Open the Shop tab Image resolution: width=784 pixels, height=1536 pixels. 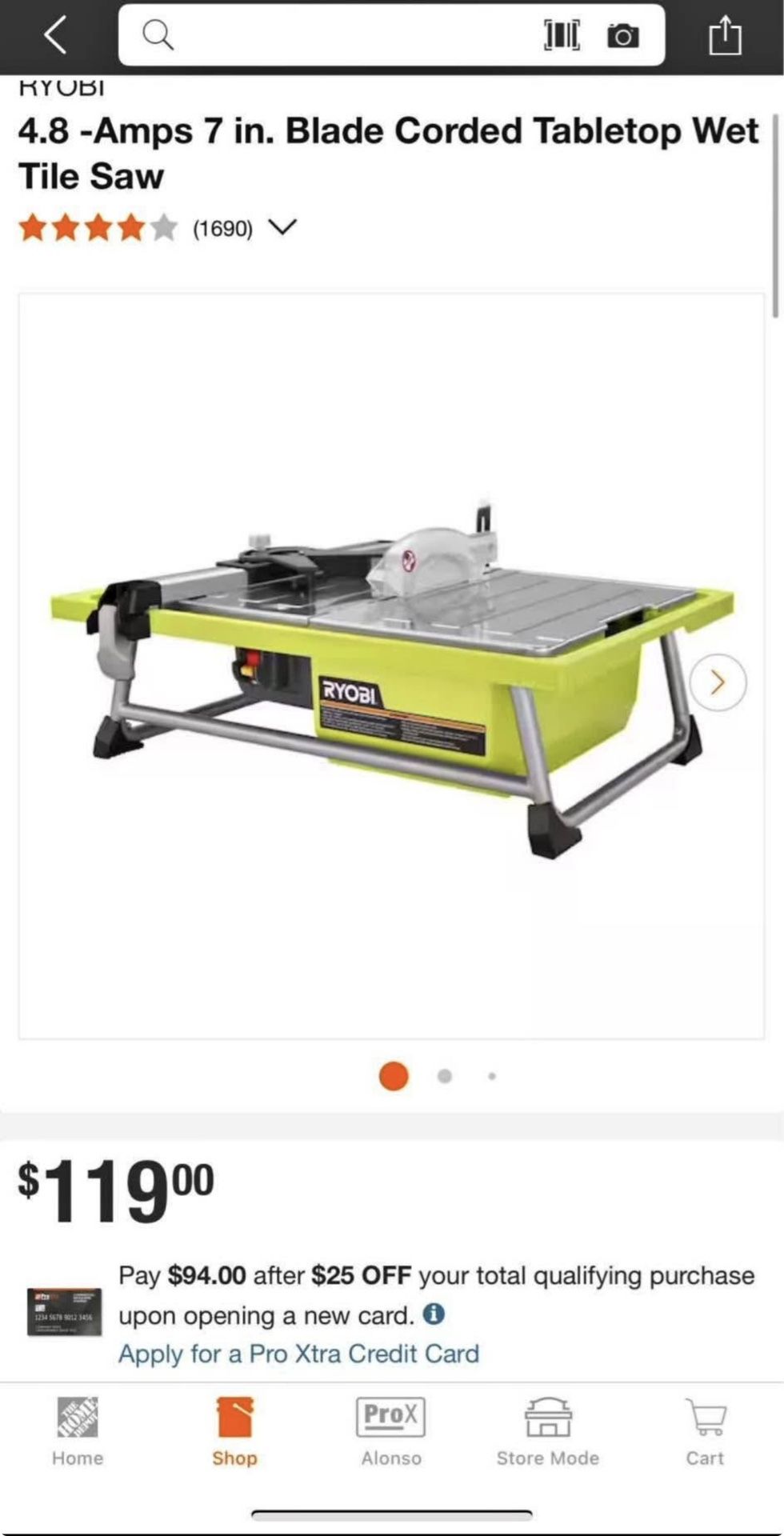tap(234, 1432)
